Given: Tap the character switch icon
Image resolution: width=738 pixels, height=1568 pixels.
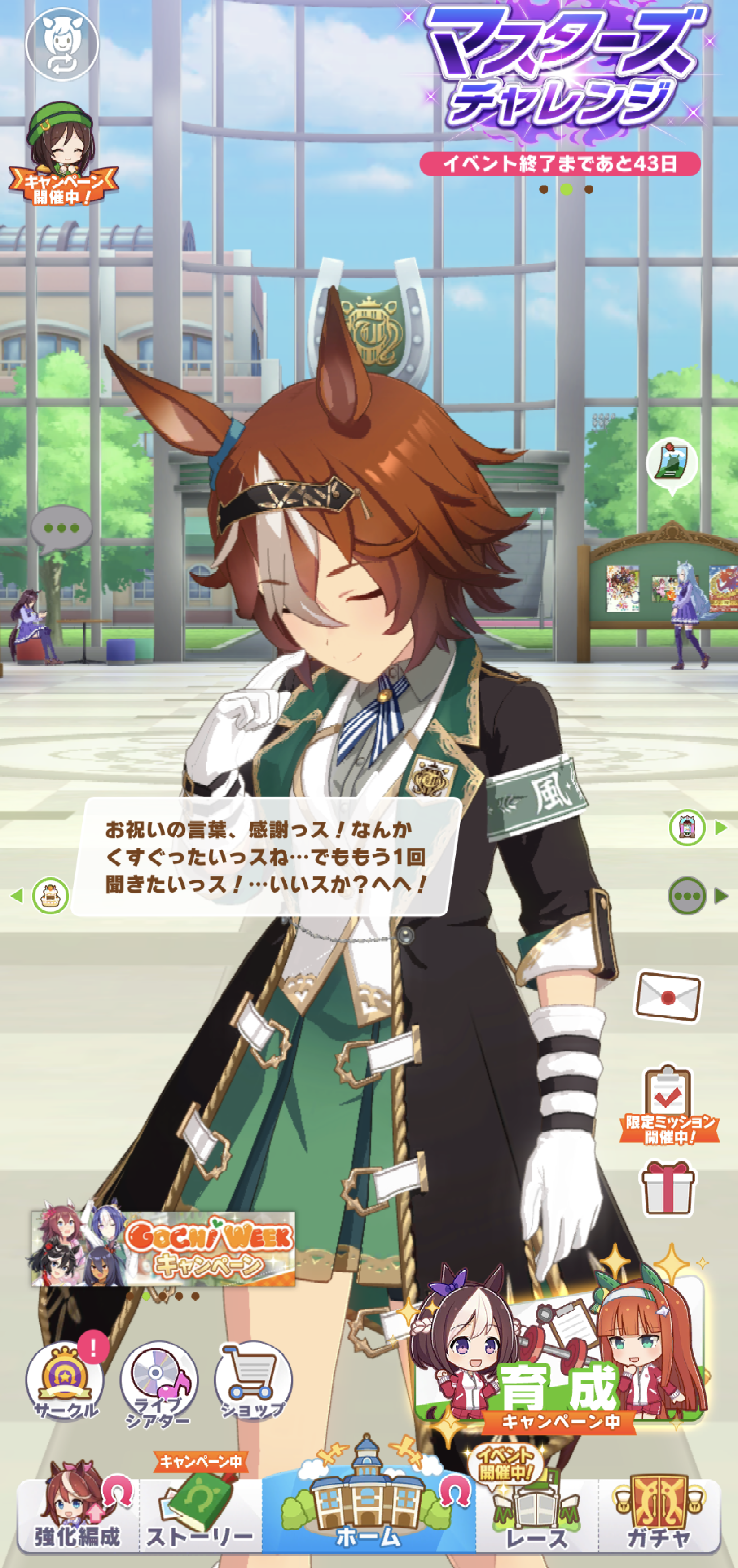Looking at the screenshot, I should (x=61, y=44).
